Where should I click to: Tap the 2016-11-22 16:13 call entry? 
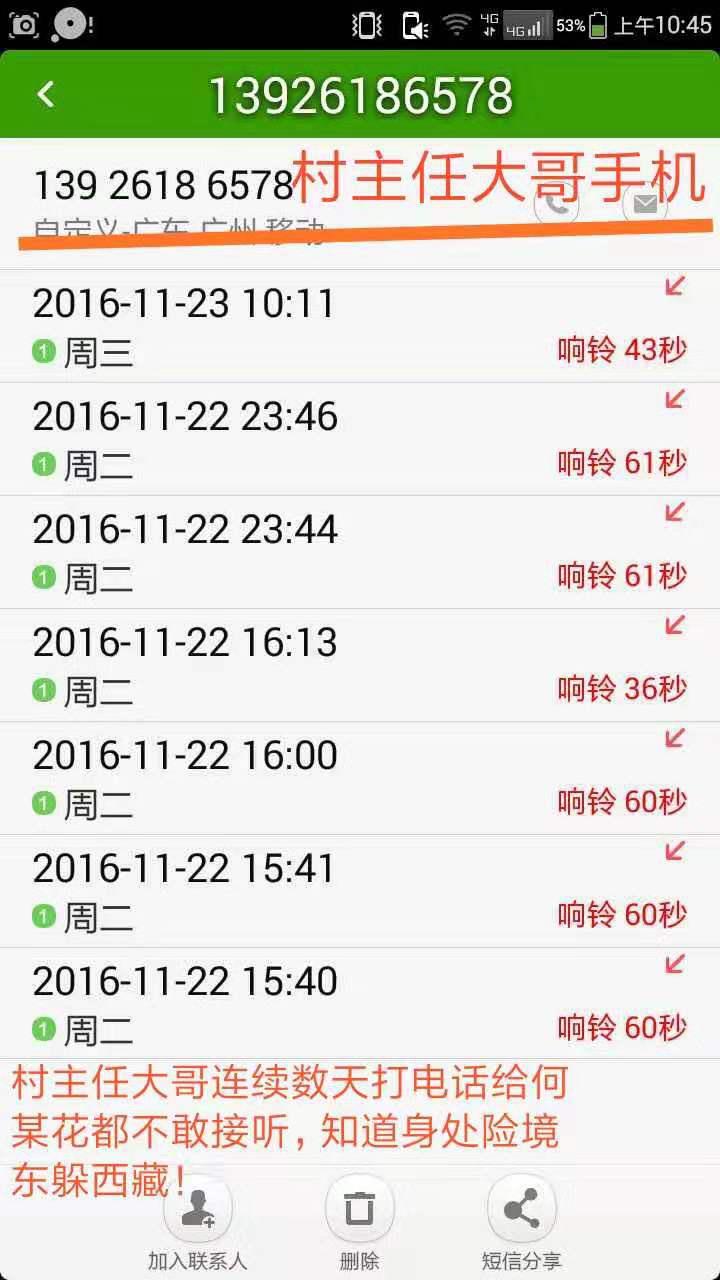[x=360, y=665]
